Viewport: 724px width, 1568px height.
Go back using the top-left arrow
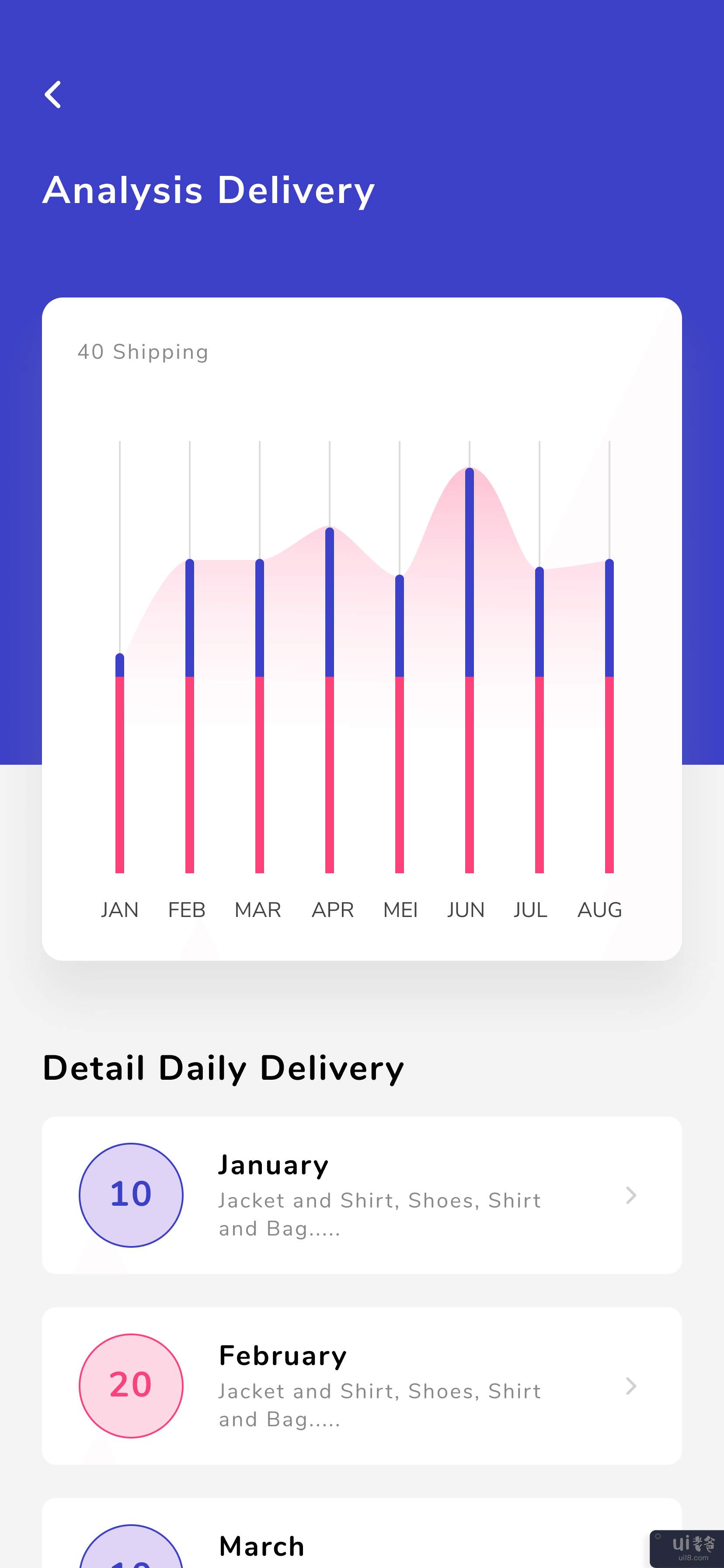[53, 95]
